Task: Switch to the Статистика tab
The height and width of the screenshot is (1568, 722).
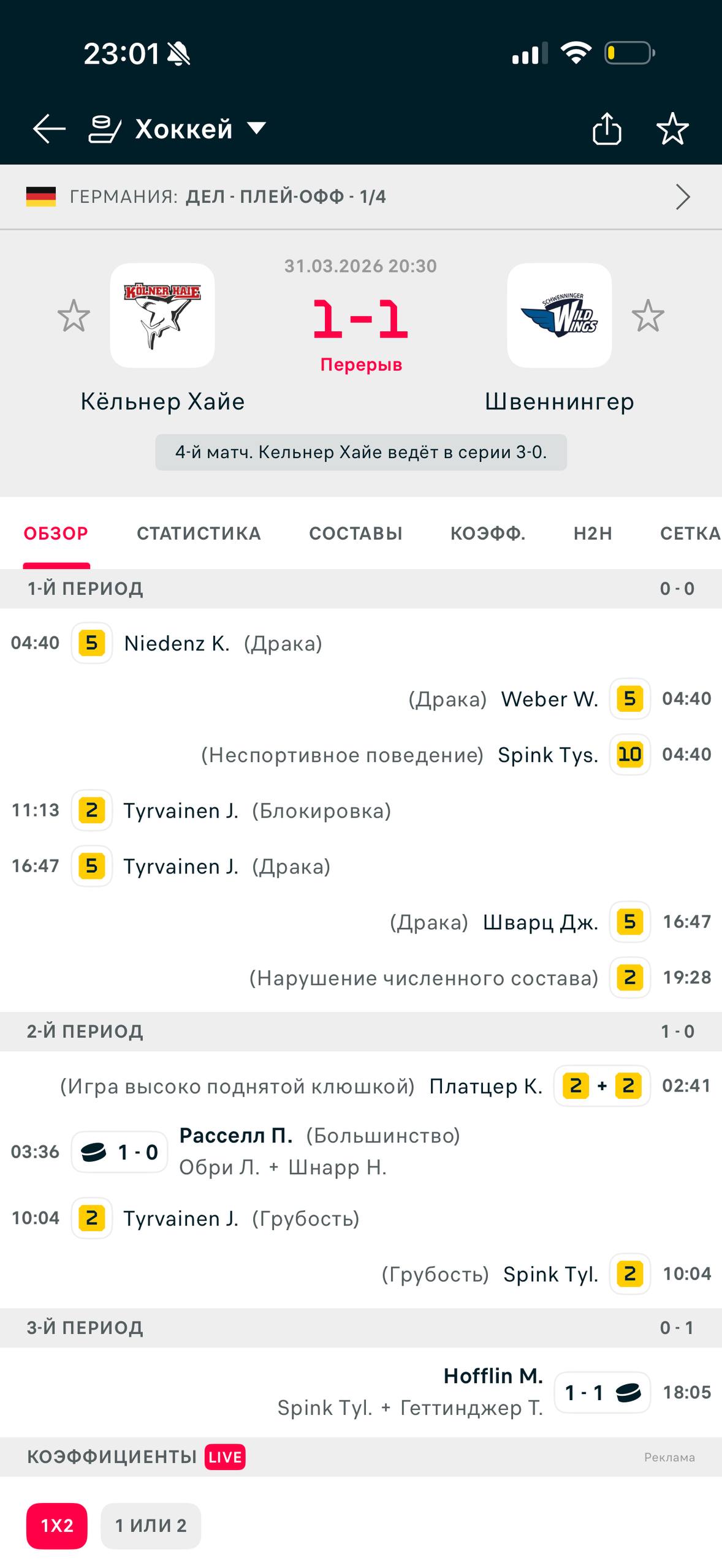Action: point(199,533)
